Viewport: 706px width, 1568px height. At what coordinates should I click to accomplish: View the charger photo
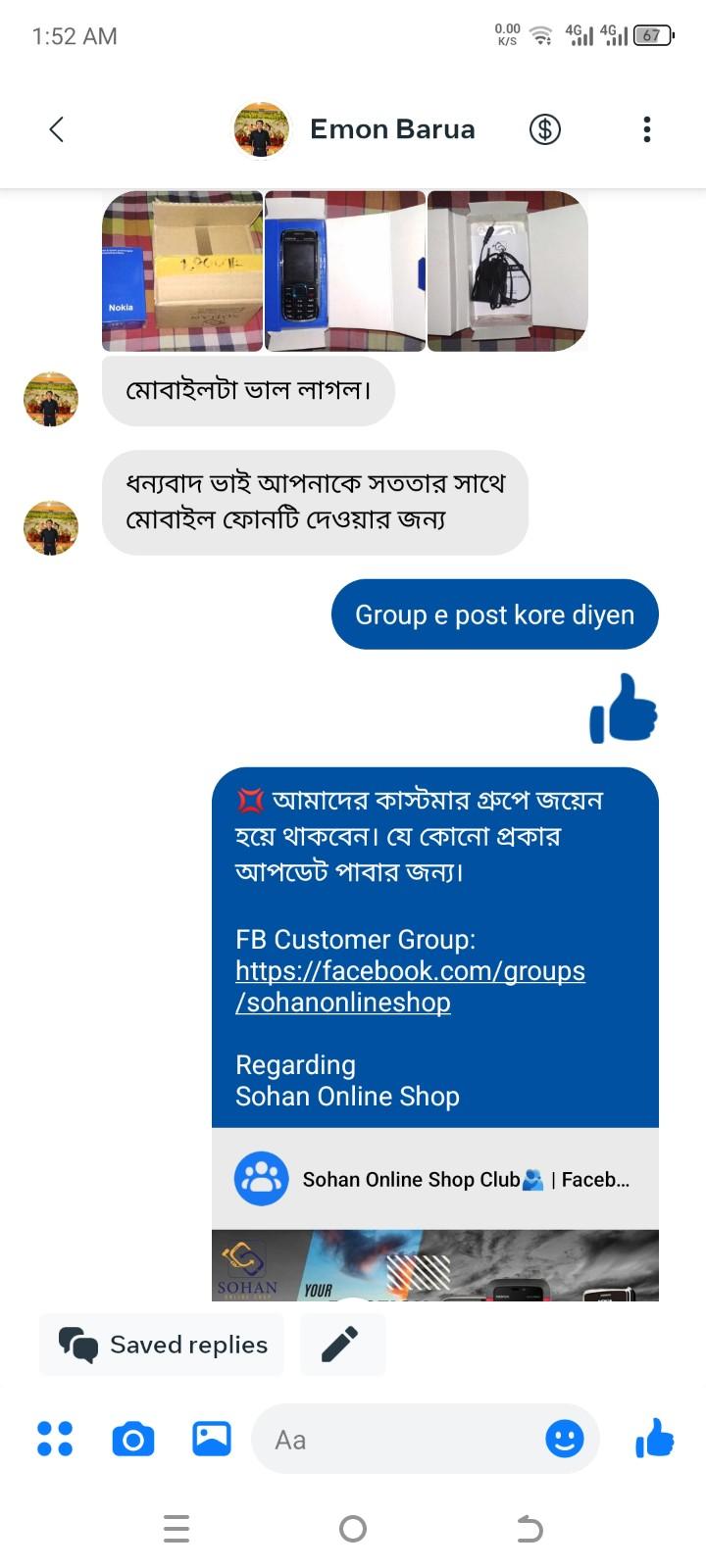coord(508,271)
